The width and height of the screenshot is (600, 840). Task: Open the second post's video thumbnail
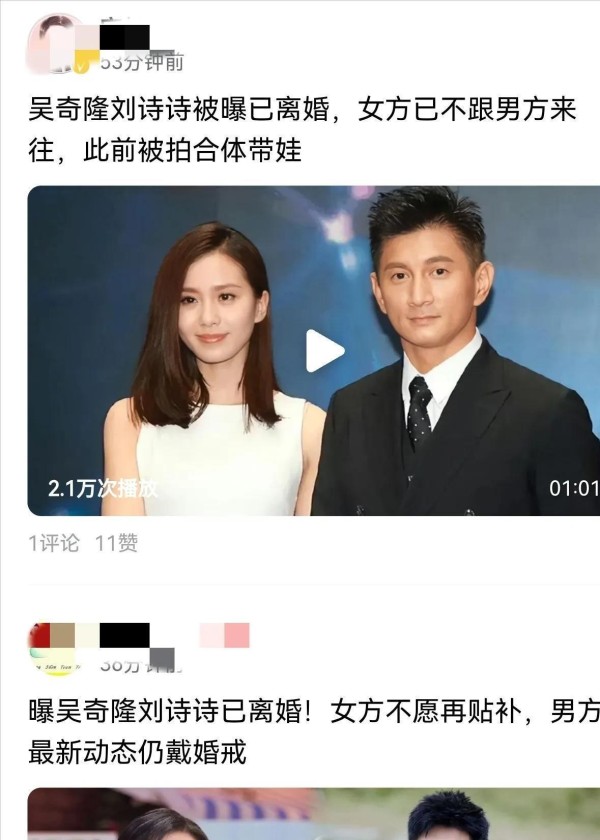click(312, 814)
